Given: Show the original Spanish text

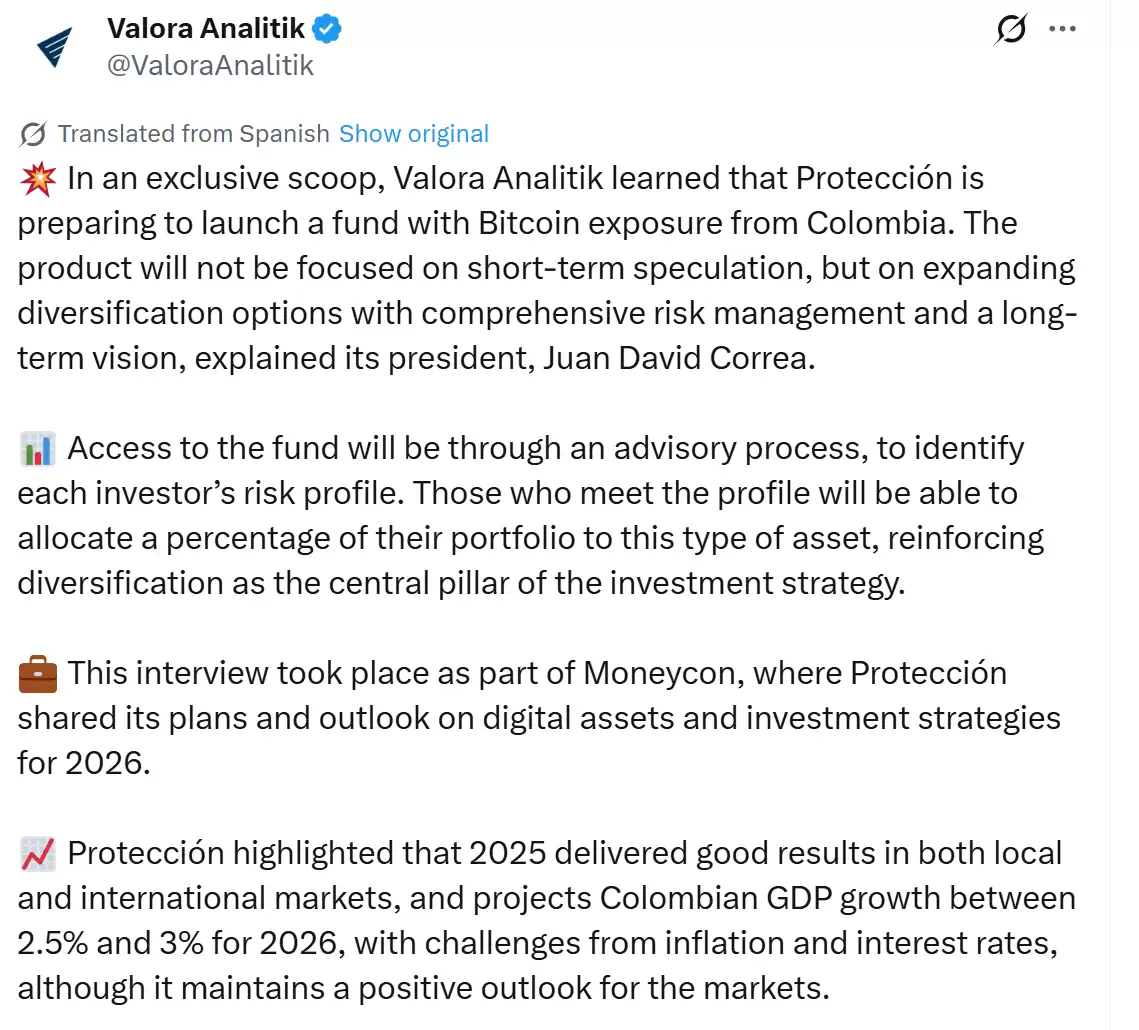Looking at the screenshot, I should click(414, 134).
